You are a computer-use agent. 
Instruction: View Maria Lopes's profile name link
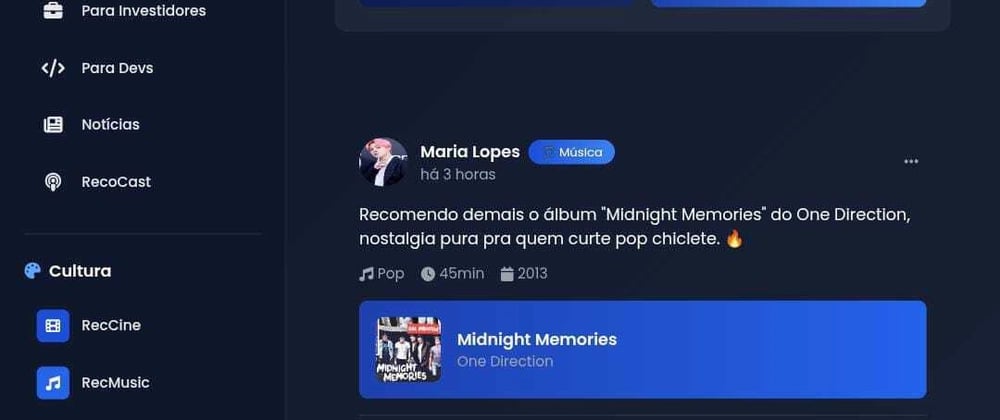[470, 152]
